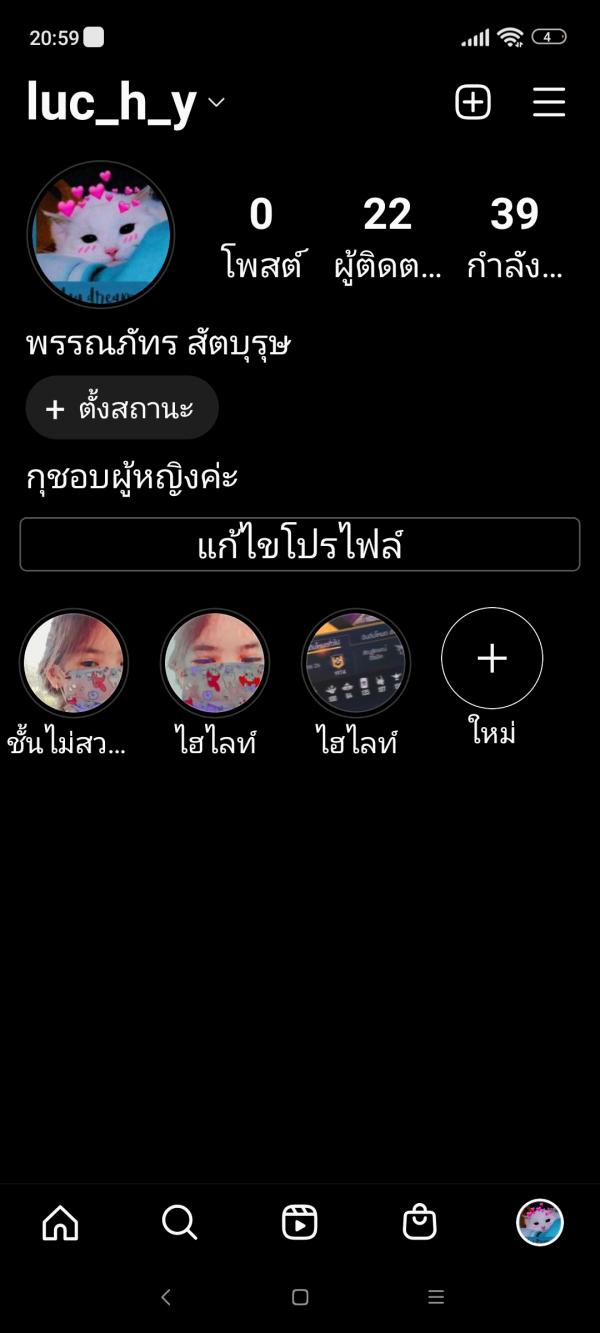Add a new highlight with ใหม่

pyautogui.click(x=492, y=659)
